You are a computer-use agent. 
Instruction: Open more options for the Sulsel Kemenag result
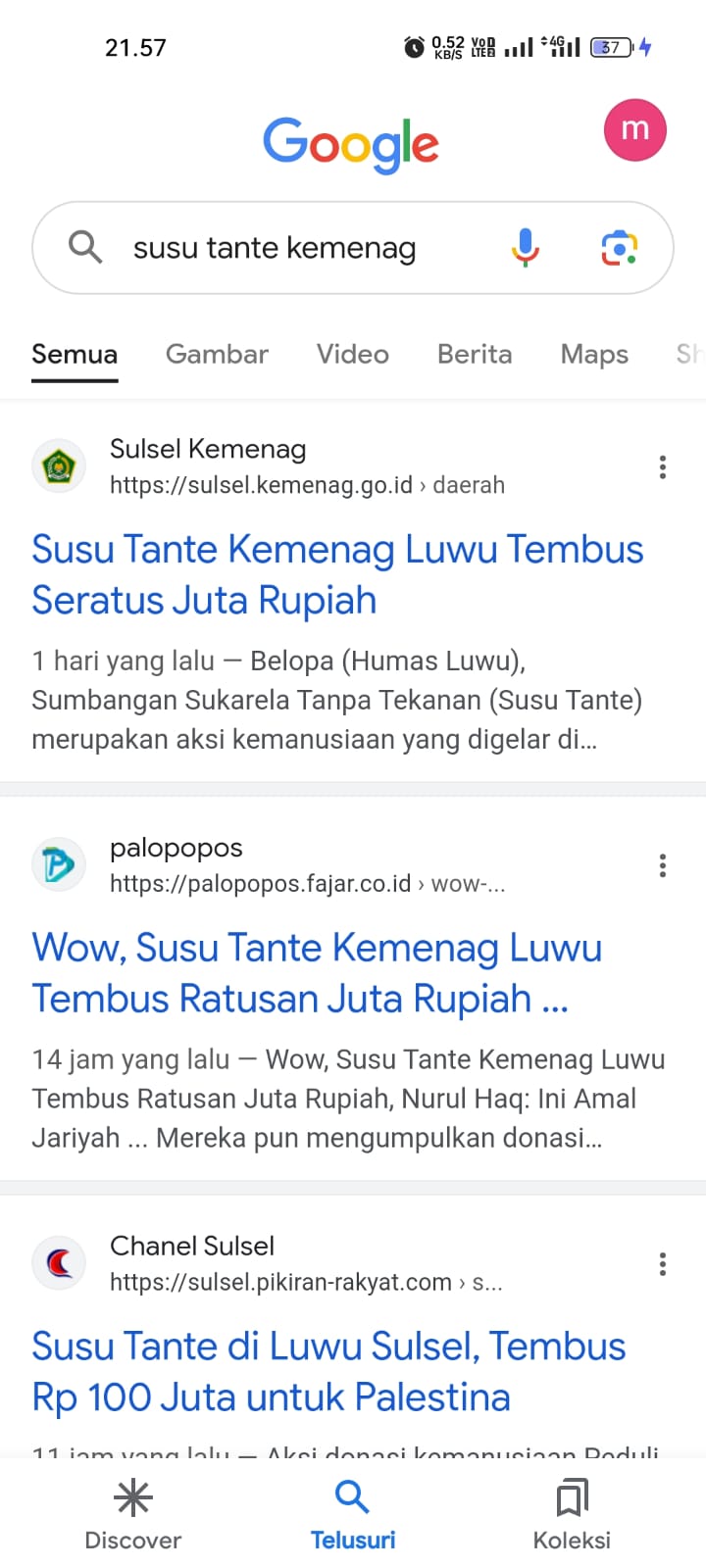[x=663, y=467]
